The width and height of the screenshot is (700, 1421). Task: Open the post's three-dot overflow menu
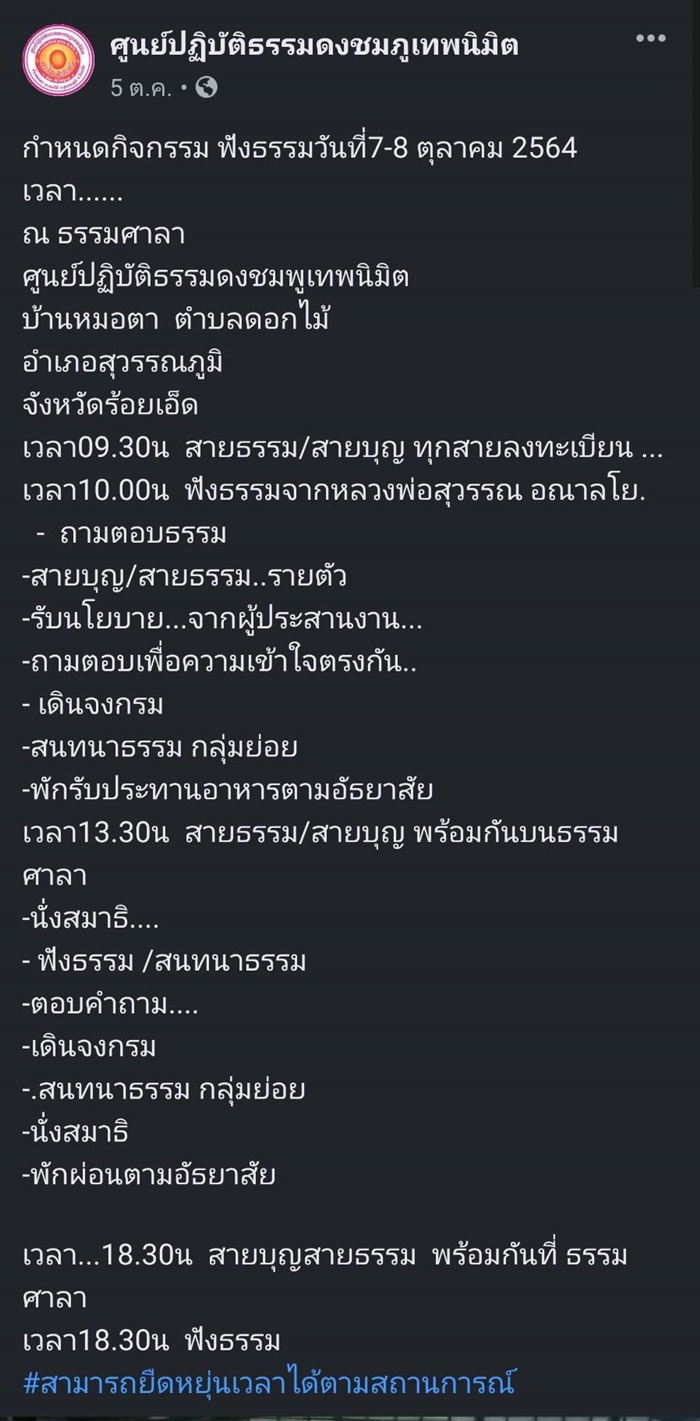(x=650, y=40)
